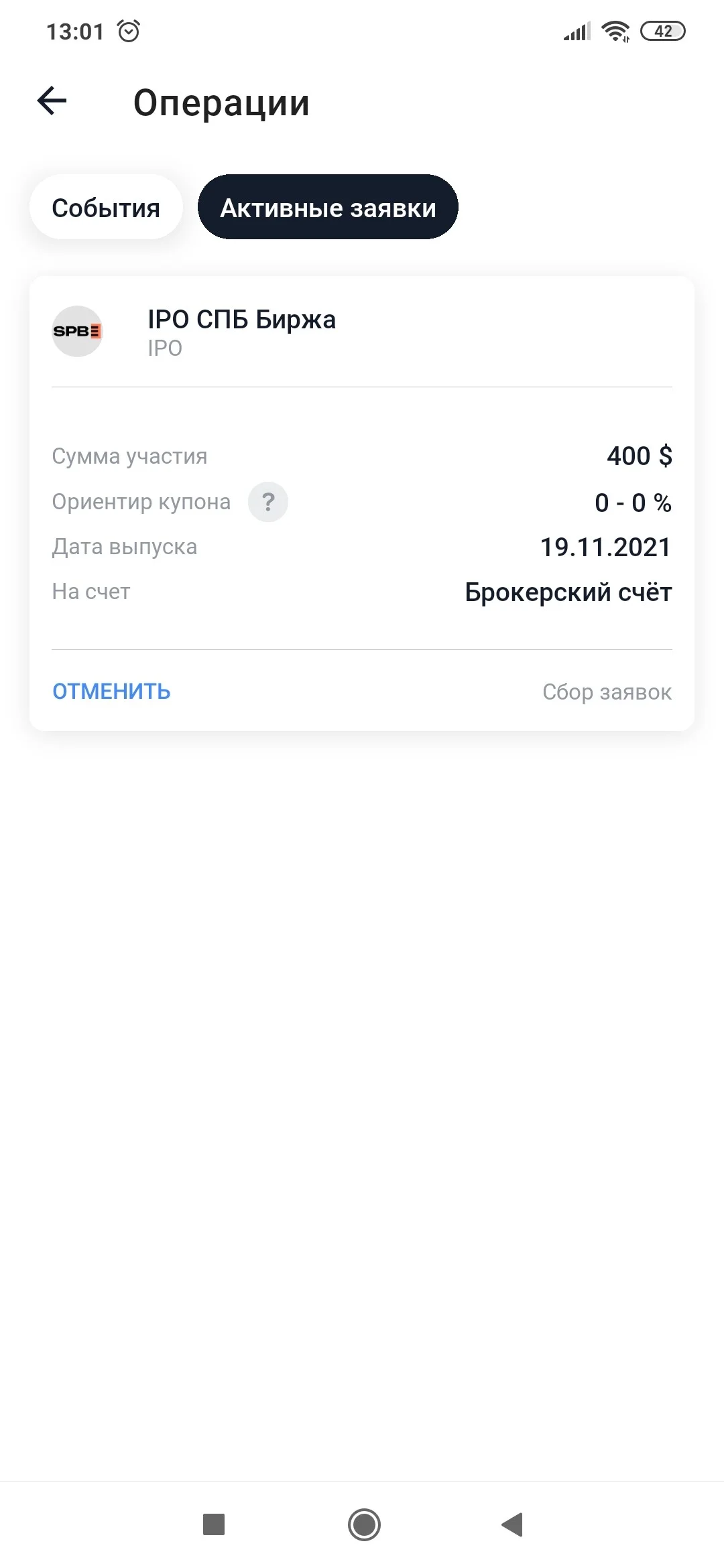
Task: Select the Активные заявки tab
Action: pyautogui.click(x=328, y=207)
